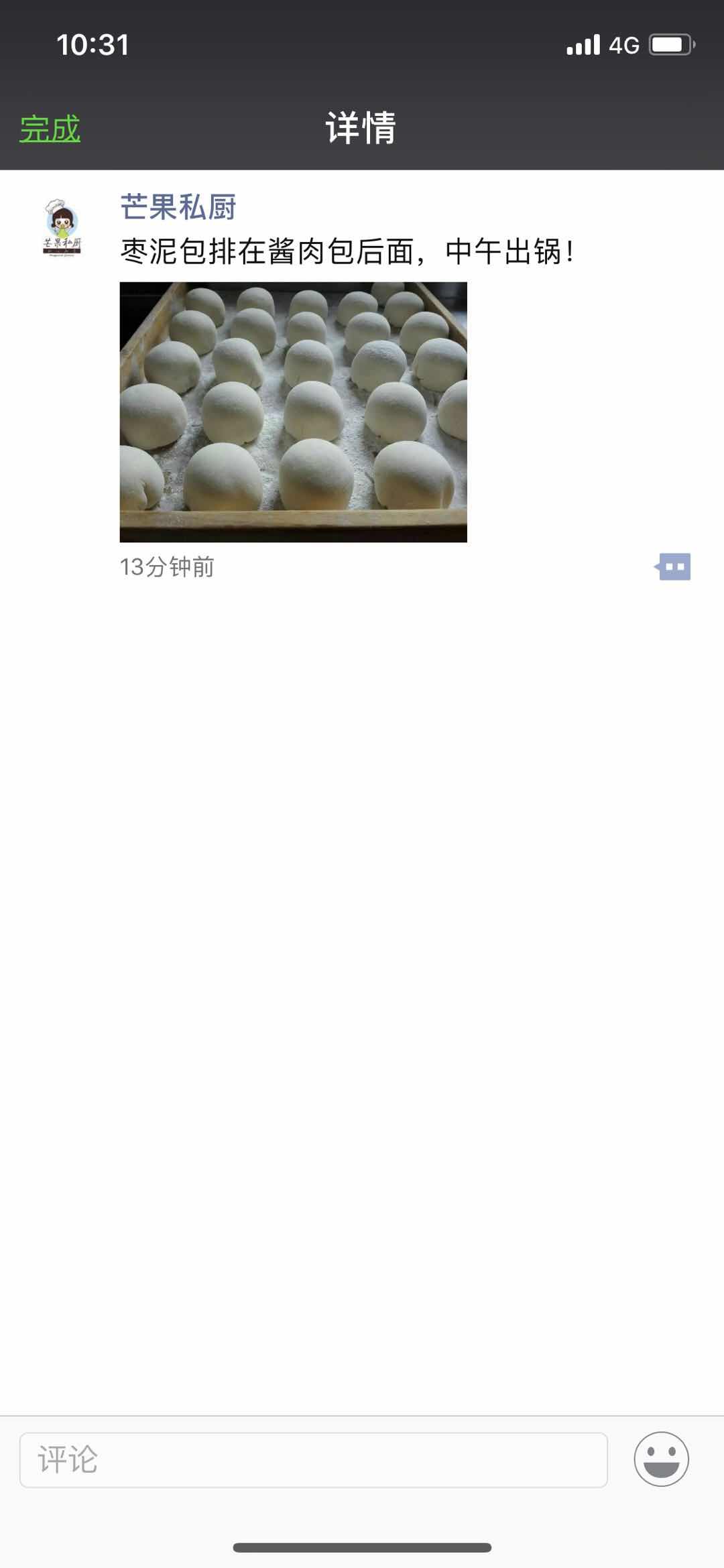This screenshot has height=1568, width=724.
Task: View the steamed buns photo full screen
Action: click(293, 412)
